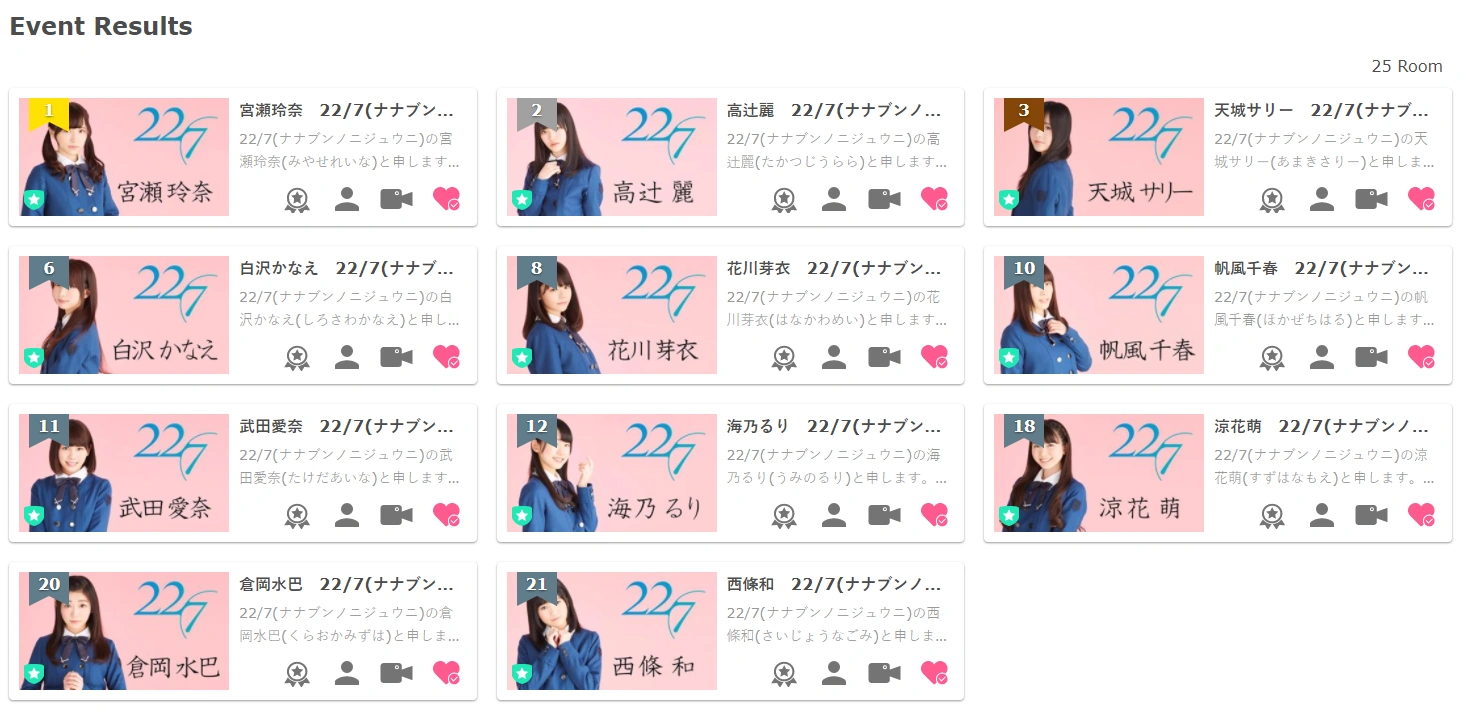
Task: Tap the heart icon on 武田愛奈's card
Action: click(x=446, y=515)
